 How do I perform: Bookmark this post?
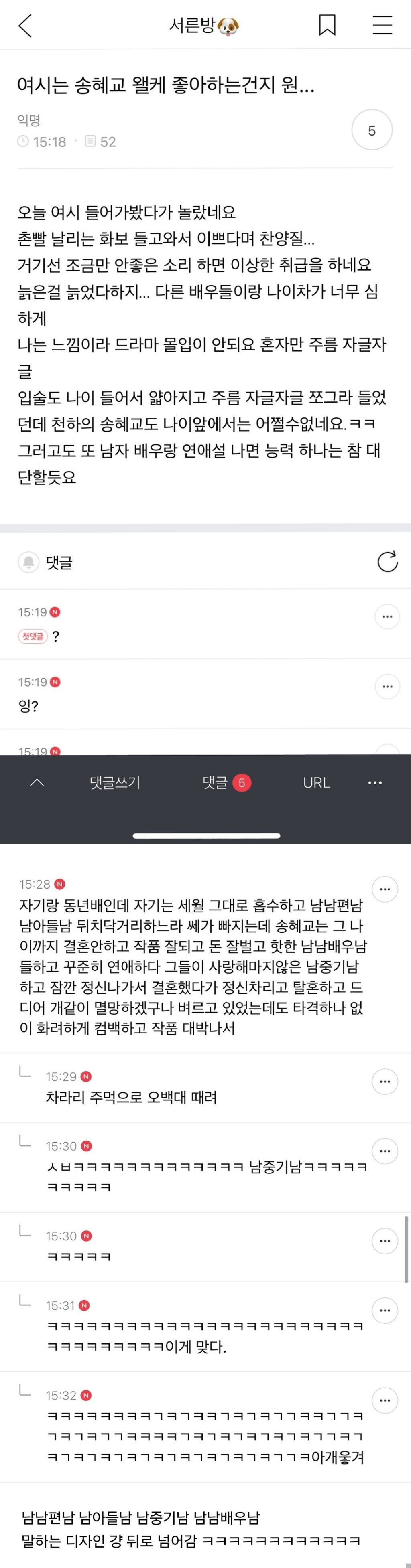328,25
